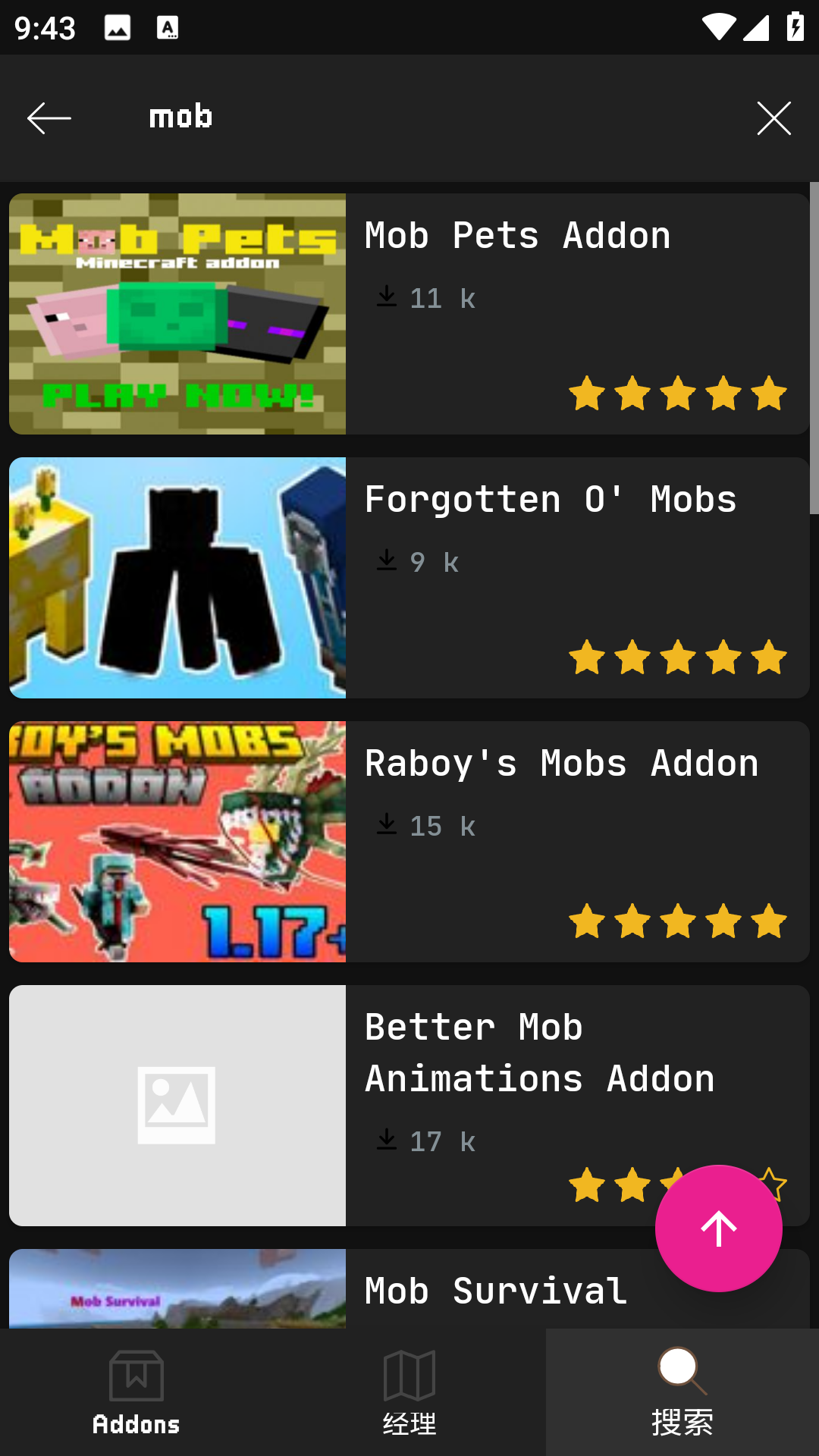This screenshot has width=819, height=1456.
Task: Switch to the Addons tab
Action: coord(136,1392)
